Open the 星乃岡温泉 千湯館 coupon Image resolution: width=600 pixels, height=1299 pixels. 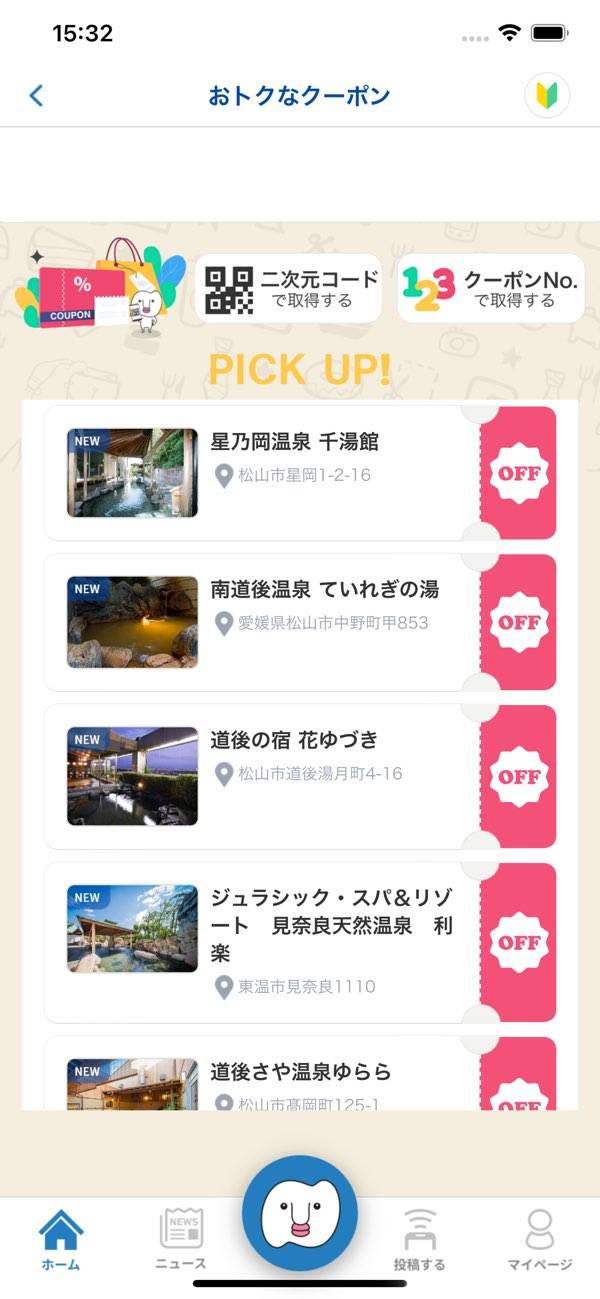pyautogui.click(x=300, y=473)
